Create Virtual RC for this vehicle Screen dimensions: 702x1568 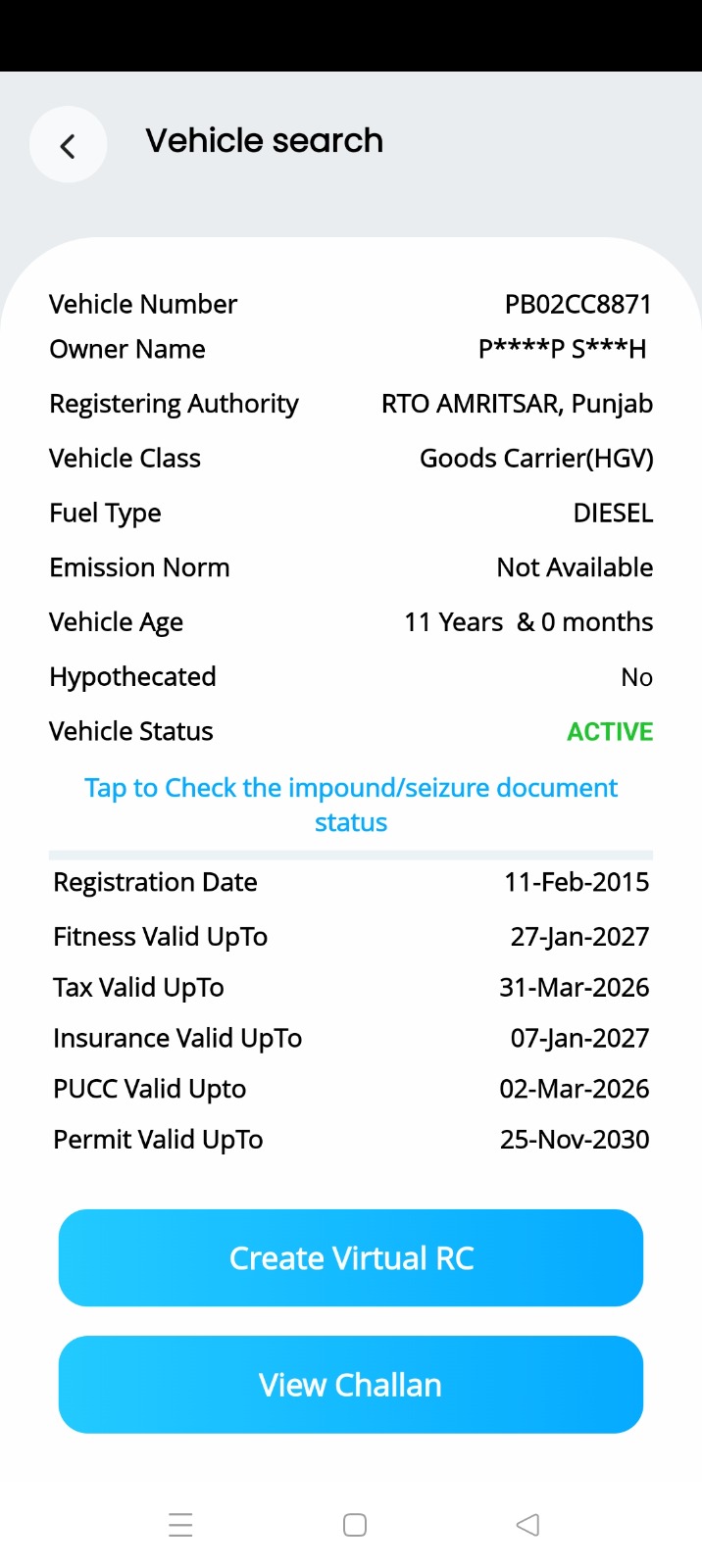click(351, 1257)
